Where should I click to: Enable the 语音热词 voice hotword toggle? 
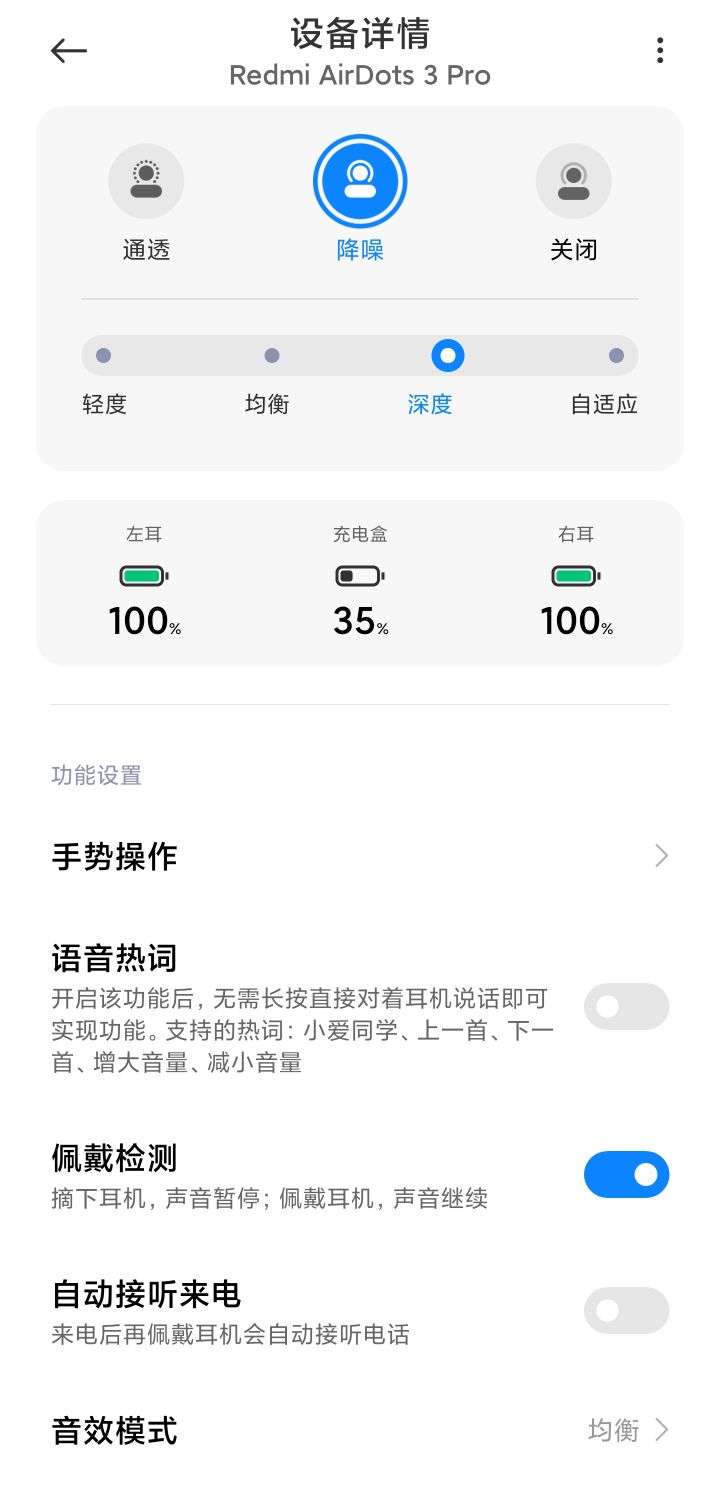(x=626, y=1006)
